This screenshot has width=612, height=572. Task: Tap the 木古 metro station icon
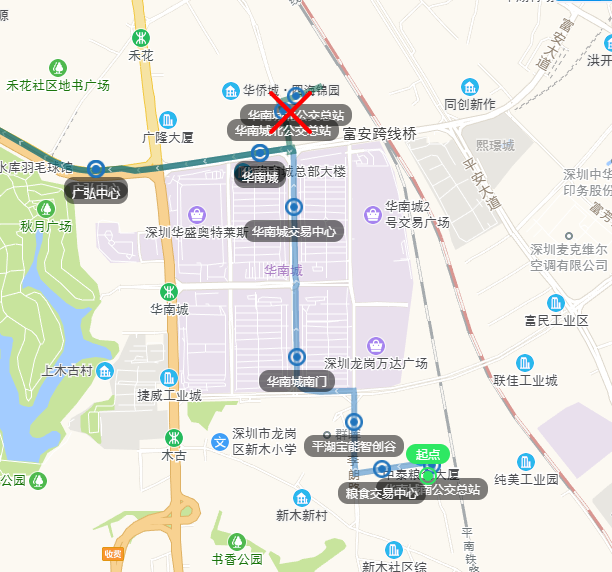click(x=174, y=437)
